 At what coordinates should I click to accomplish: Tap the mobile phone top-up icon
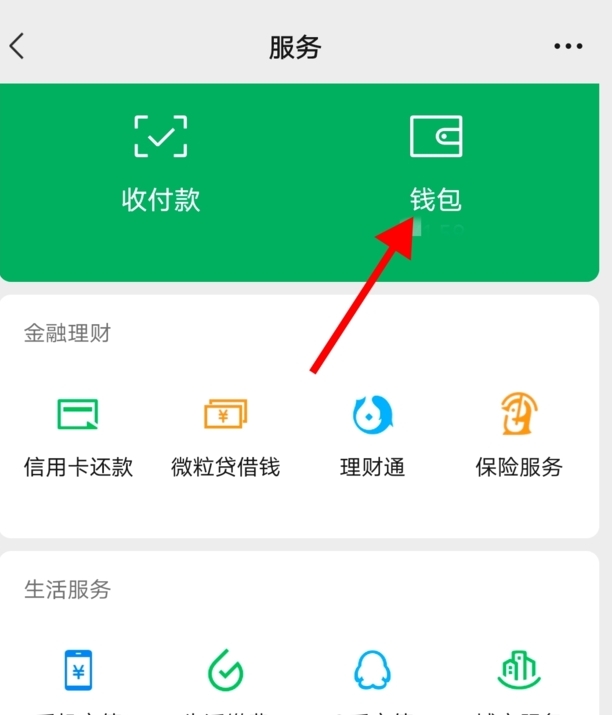point(78,672)
